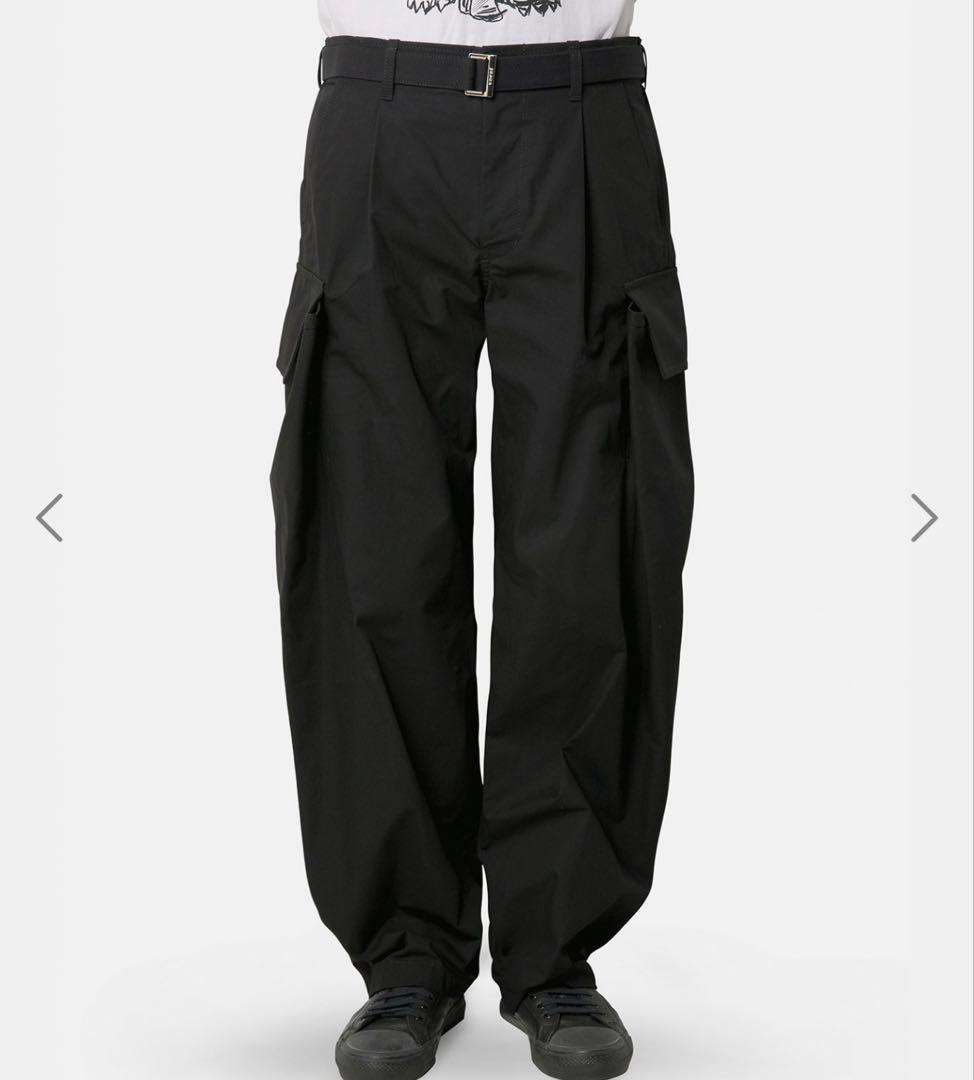Click the right cargo pocket flap
The image size is (974, 1080).
click(660, 320)
